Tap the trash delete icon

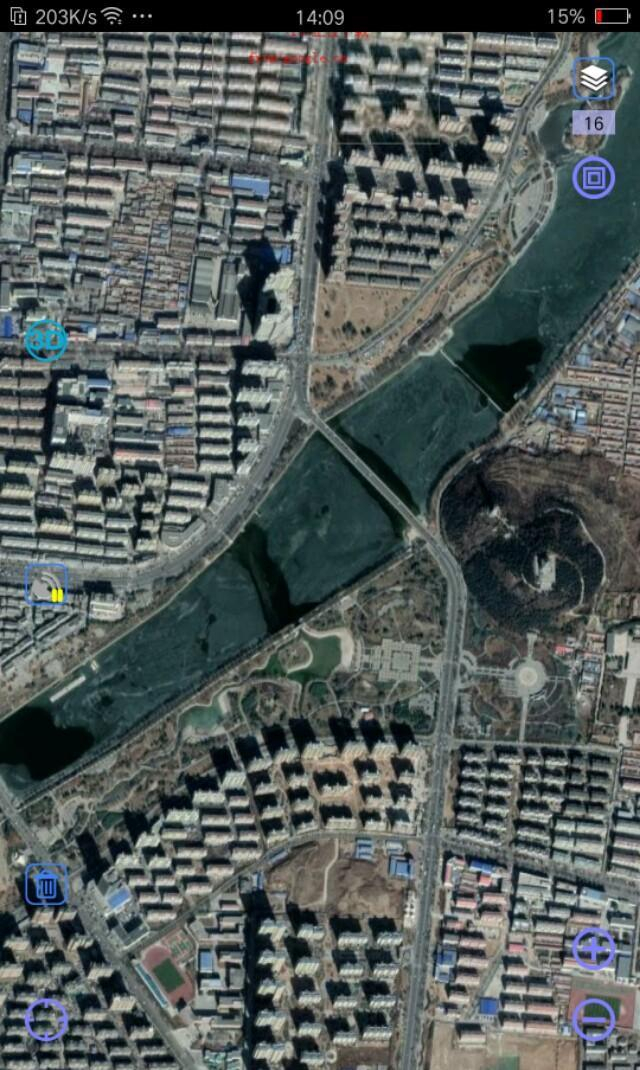(46, 885)
